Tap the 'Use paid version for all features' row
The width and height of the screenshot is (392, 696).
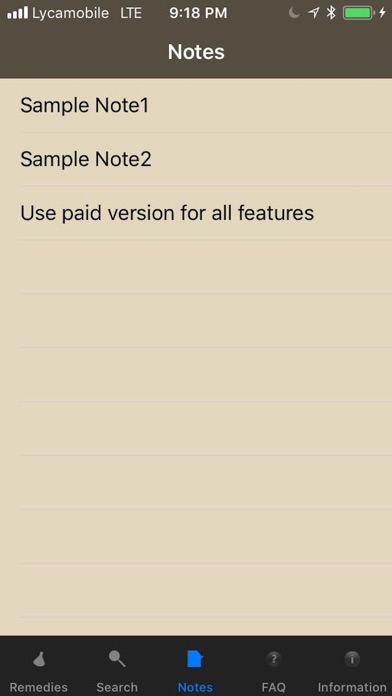click(196, 213)
